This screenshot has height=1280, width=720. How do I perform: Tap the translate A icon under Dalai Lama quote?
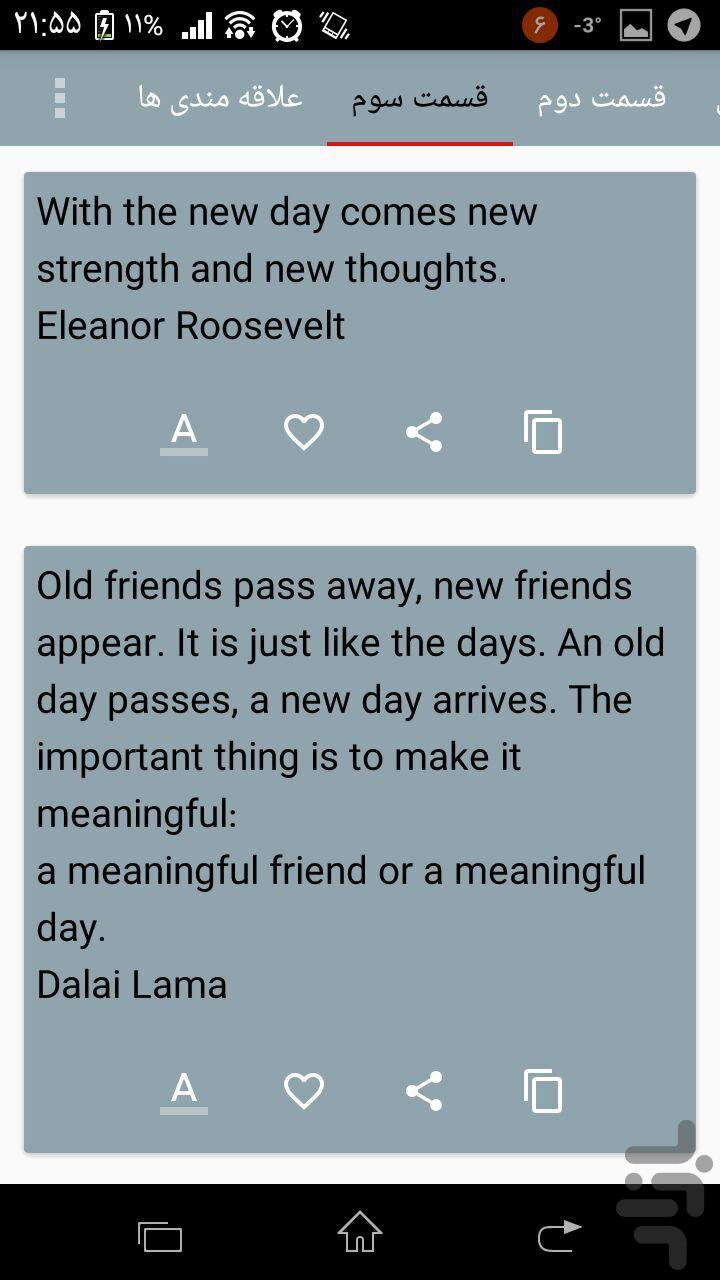(x=184, y=1091)
